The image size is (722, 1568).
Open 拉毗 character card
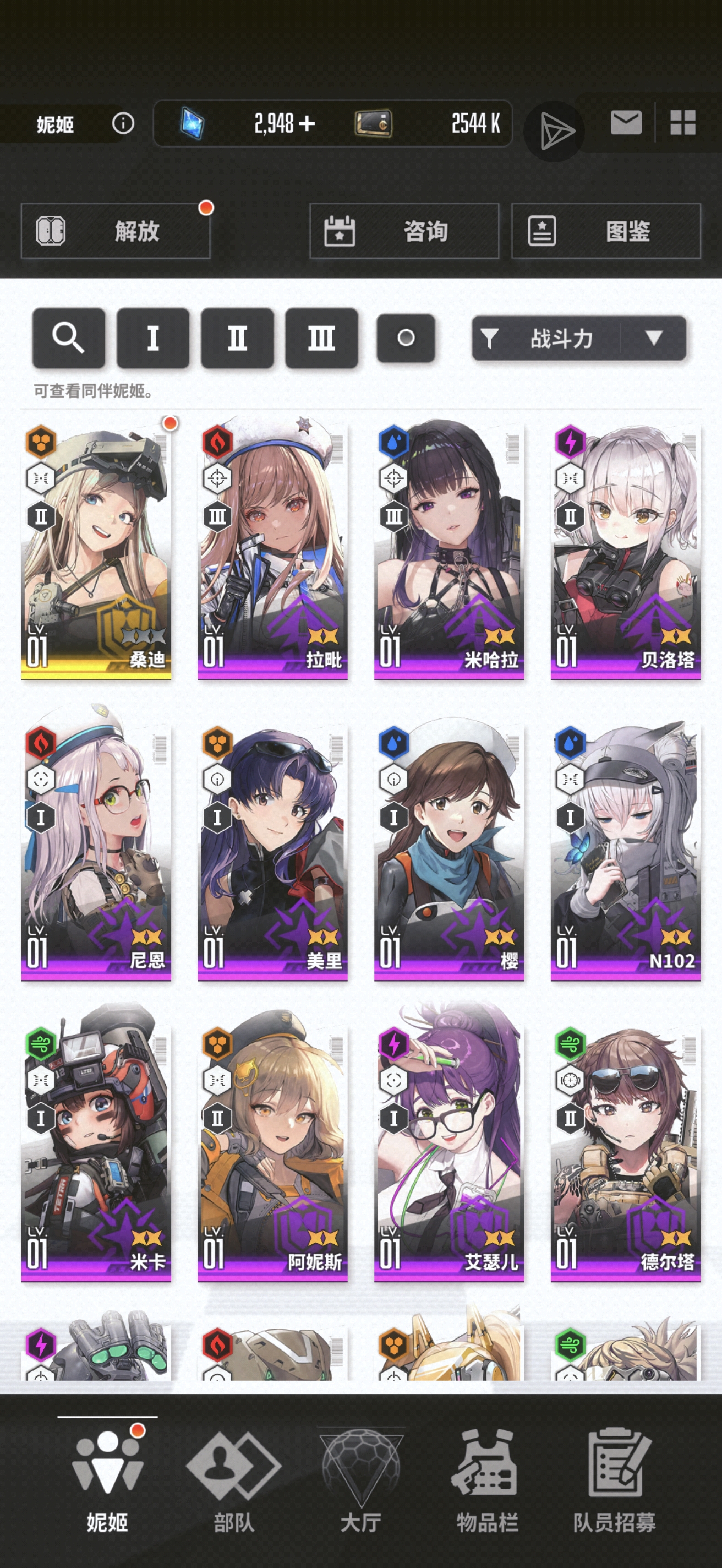[272, 551]
